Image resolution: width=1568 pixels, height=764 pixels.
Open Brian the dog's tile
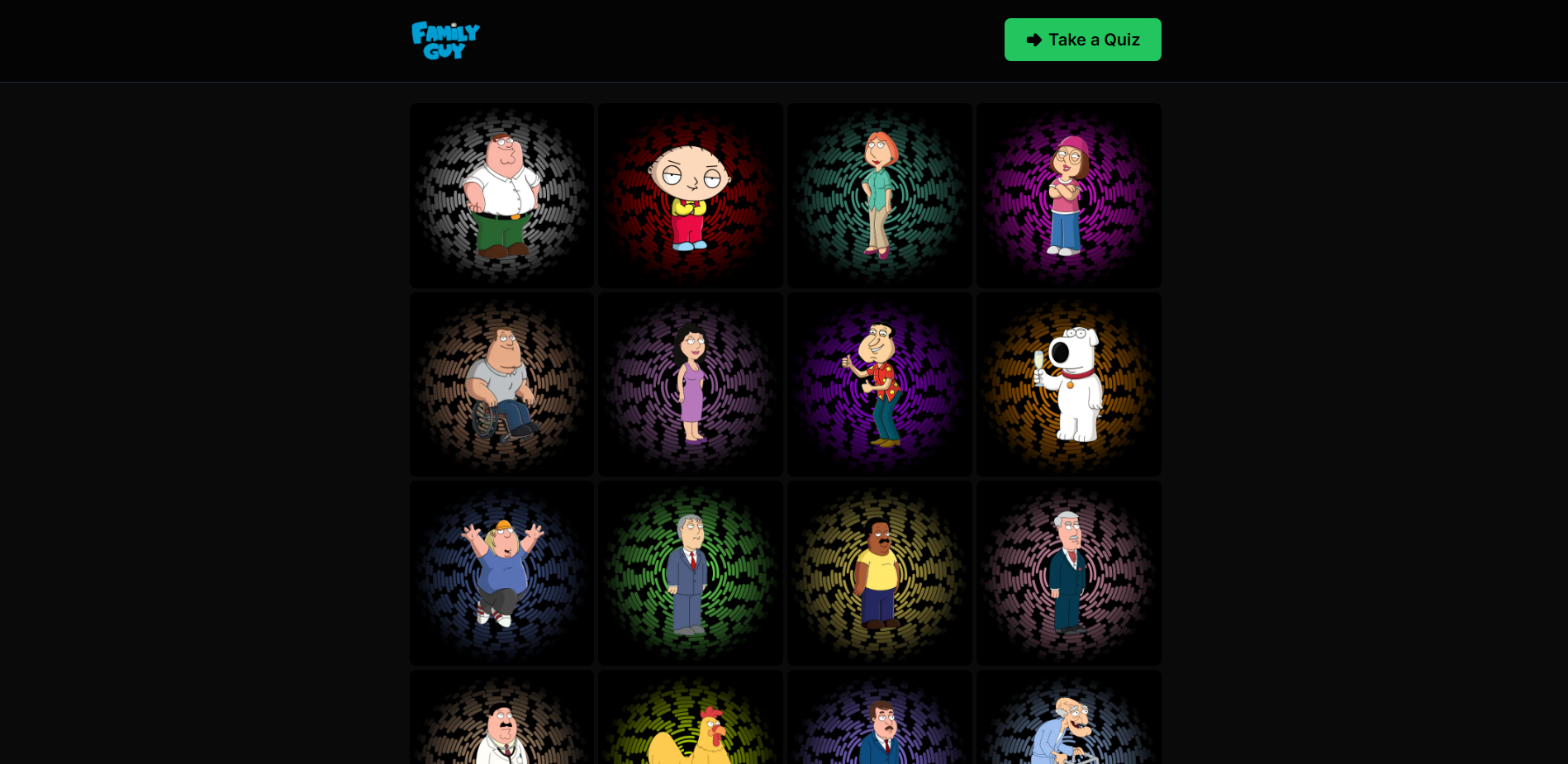[x=1068, y=384]
